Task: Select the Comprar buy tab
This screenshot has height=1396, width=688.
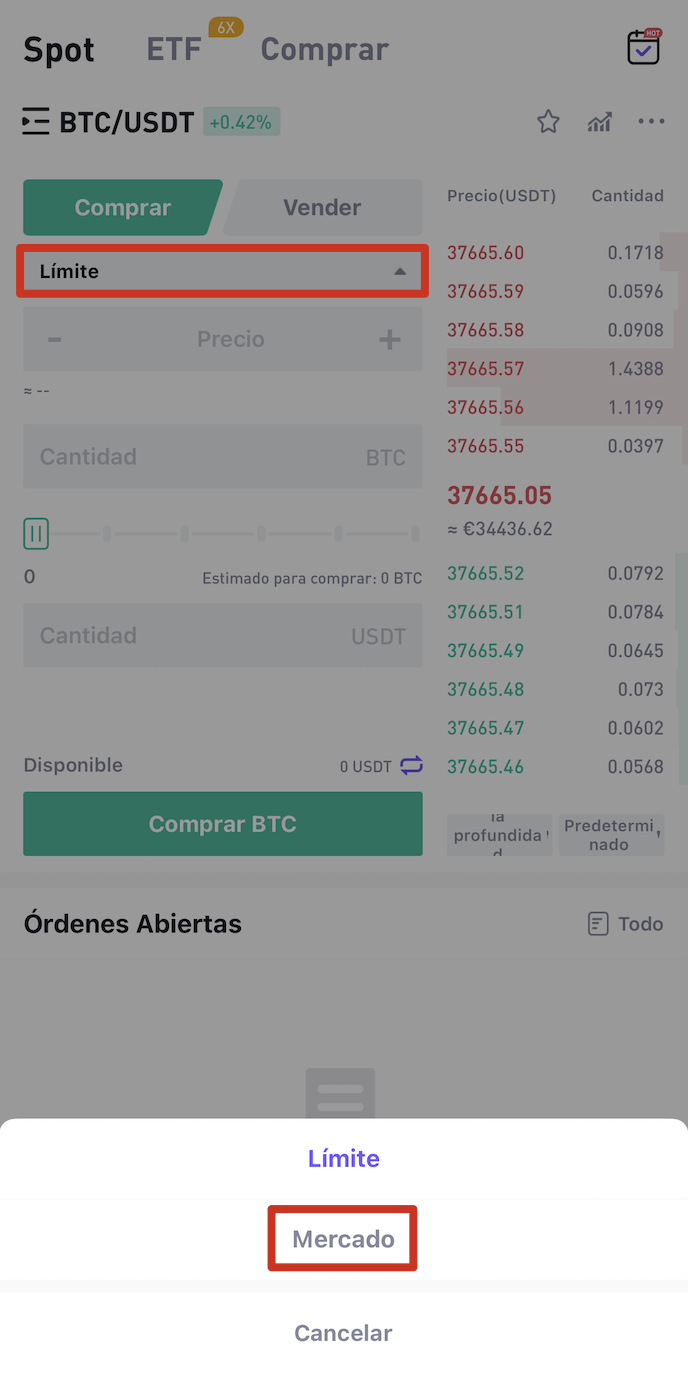Action: [x=123, y=207]
